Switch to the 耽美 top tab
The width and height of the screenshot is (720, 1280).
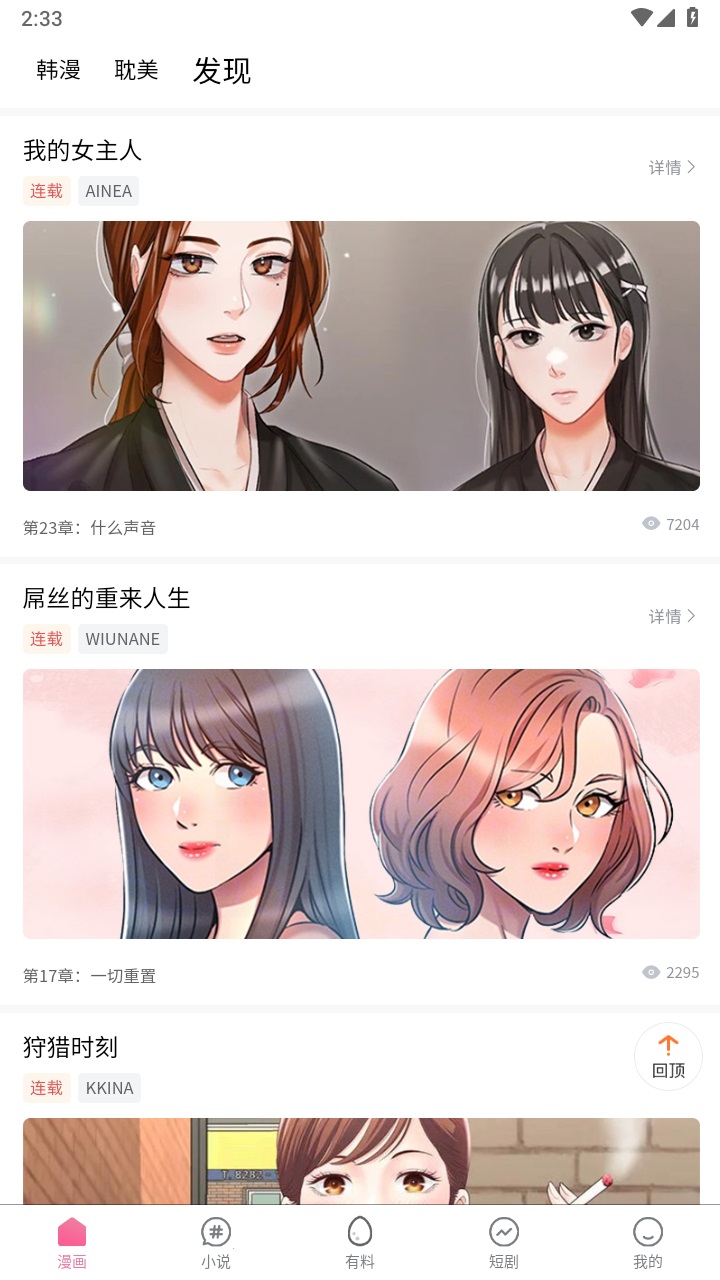(136, 70)
